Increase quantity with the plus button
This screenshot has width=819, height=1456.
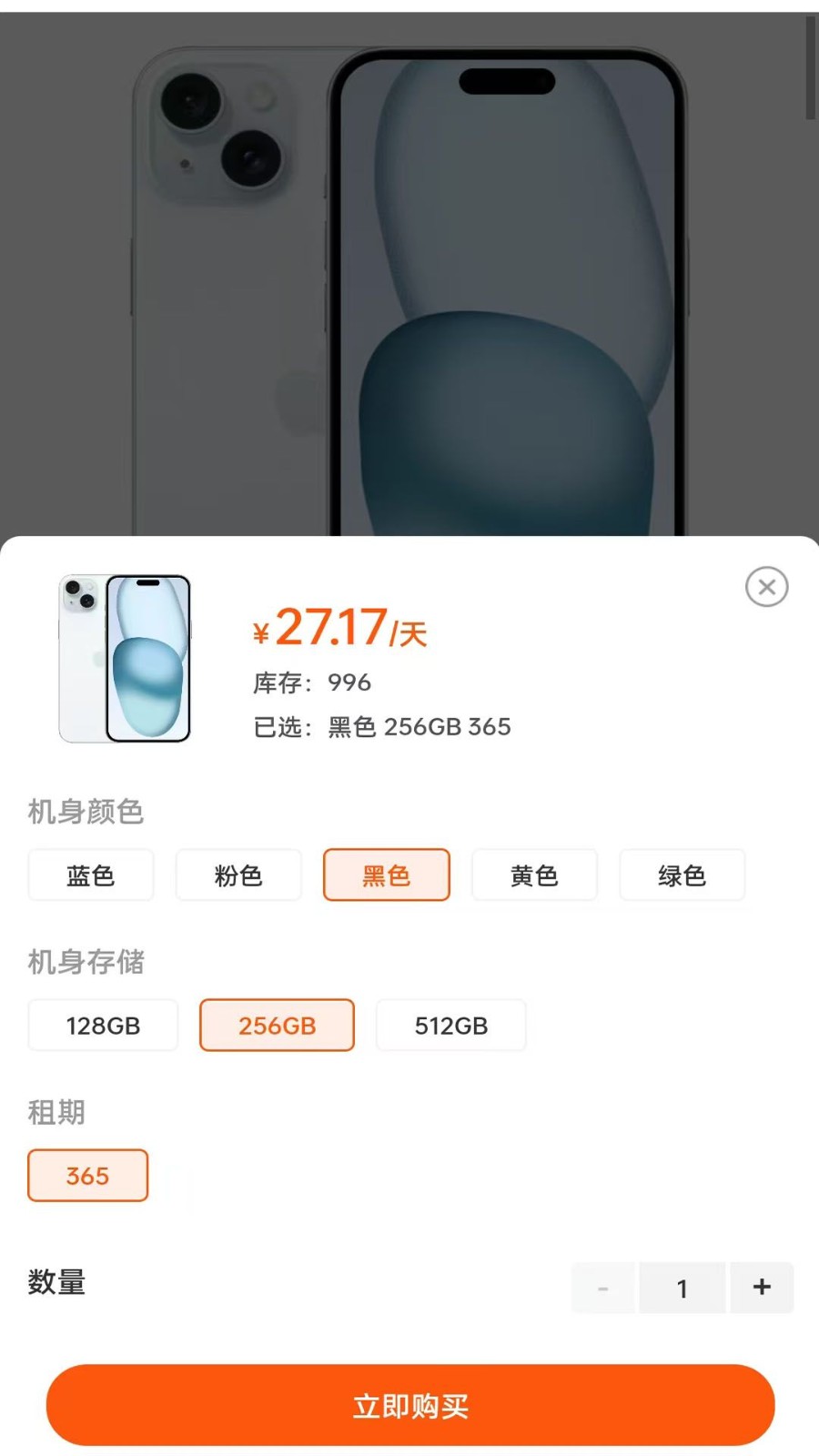point(762,1287)
